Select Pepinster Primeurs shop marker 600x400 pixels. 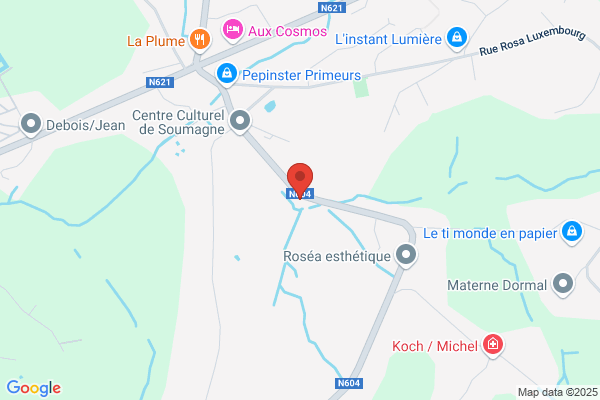click(x=227, y=74)
